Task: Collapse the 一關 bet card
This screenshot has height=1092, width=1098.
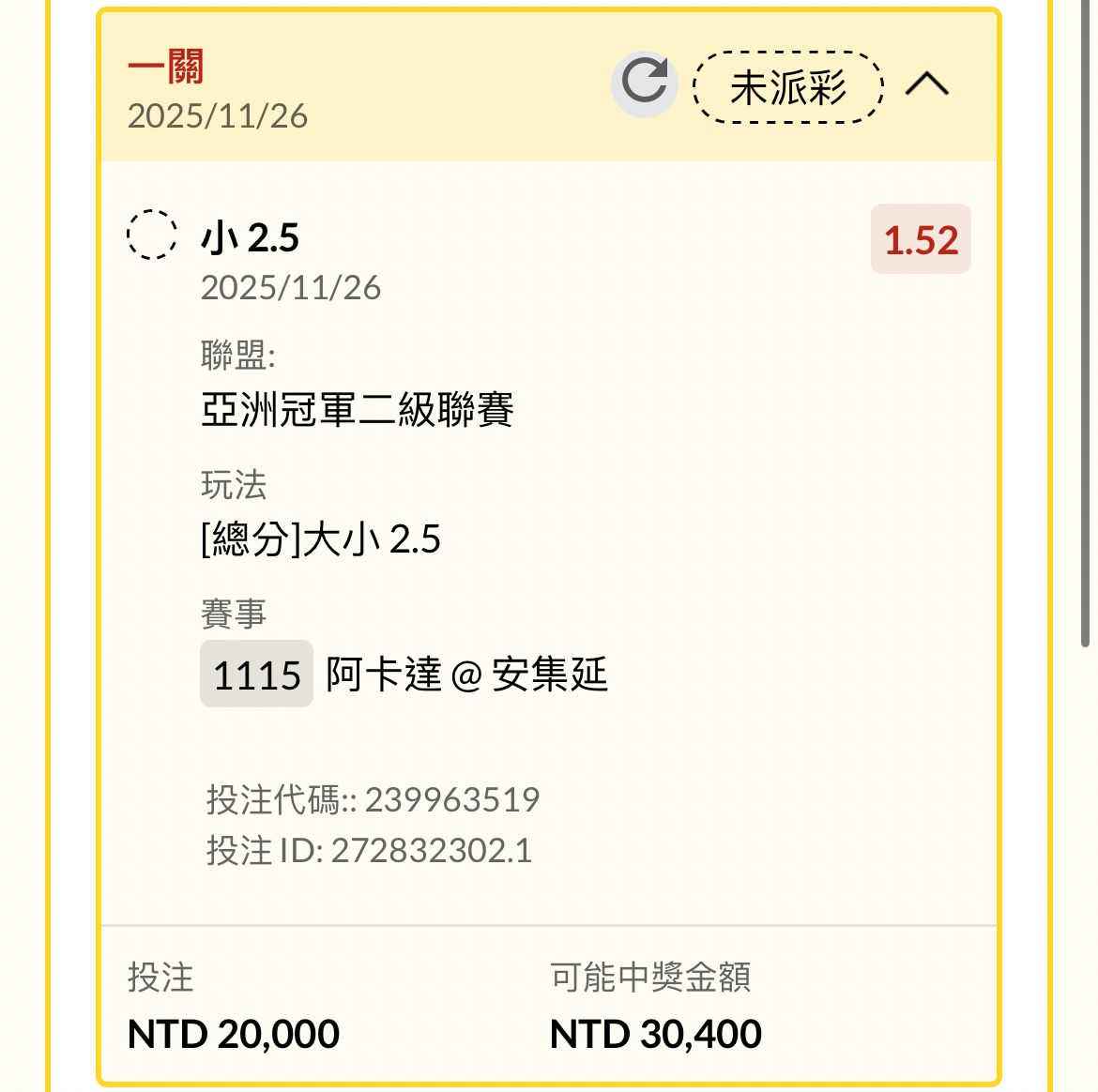Action: click(x=926, y=85)
